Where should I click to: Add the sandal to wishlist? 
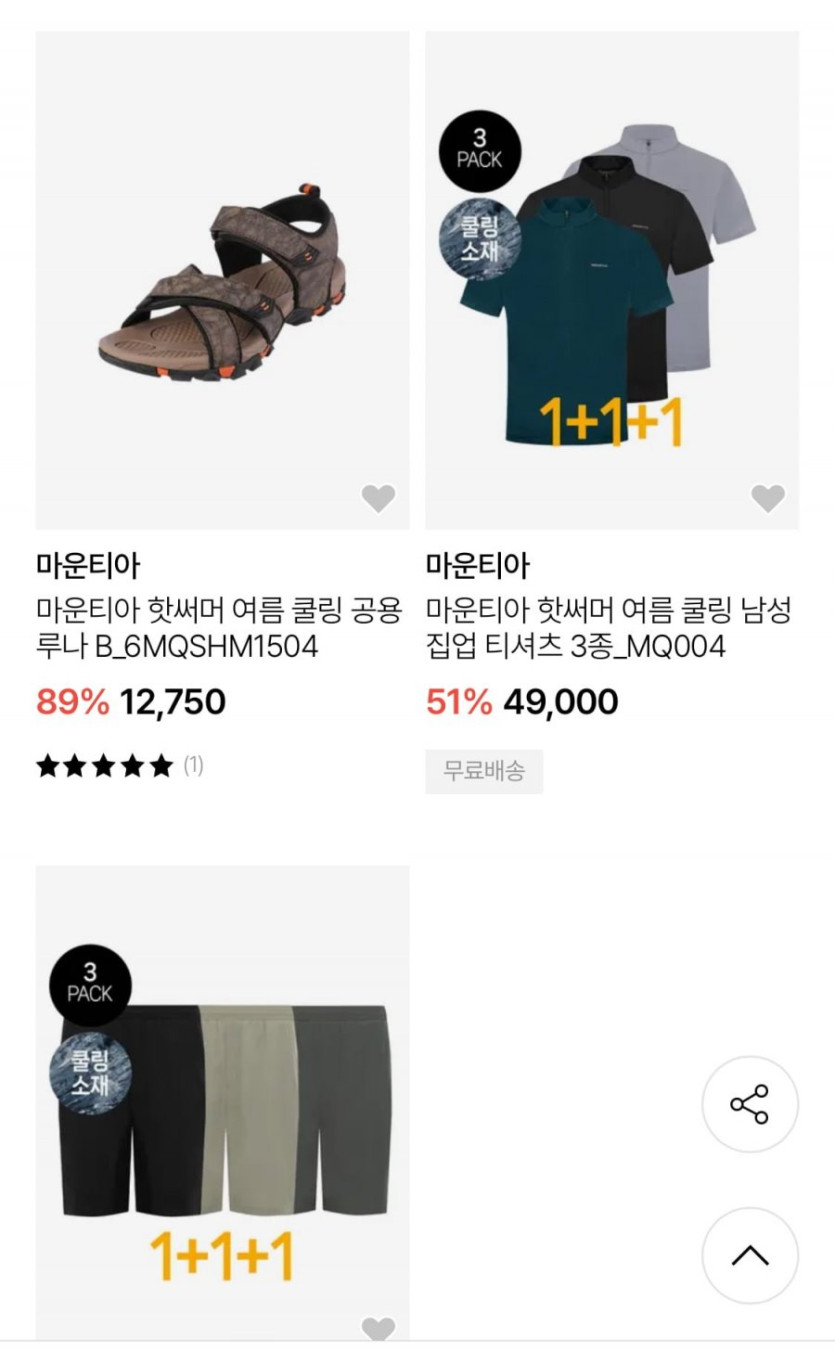[x=378, y=498]
